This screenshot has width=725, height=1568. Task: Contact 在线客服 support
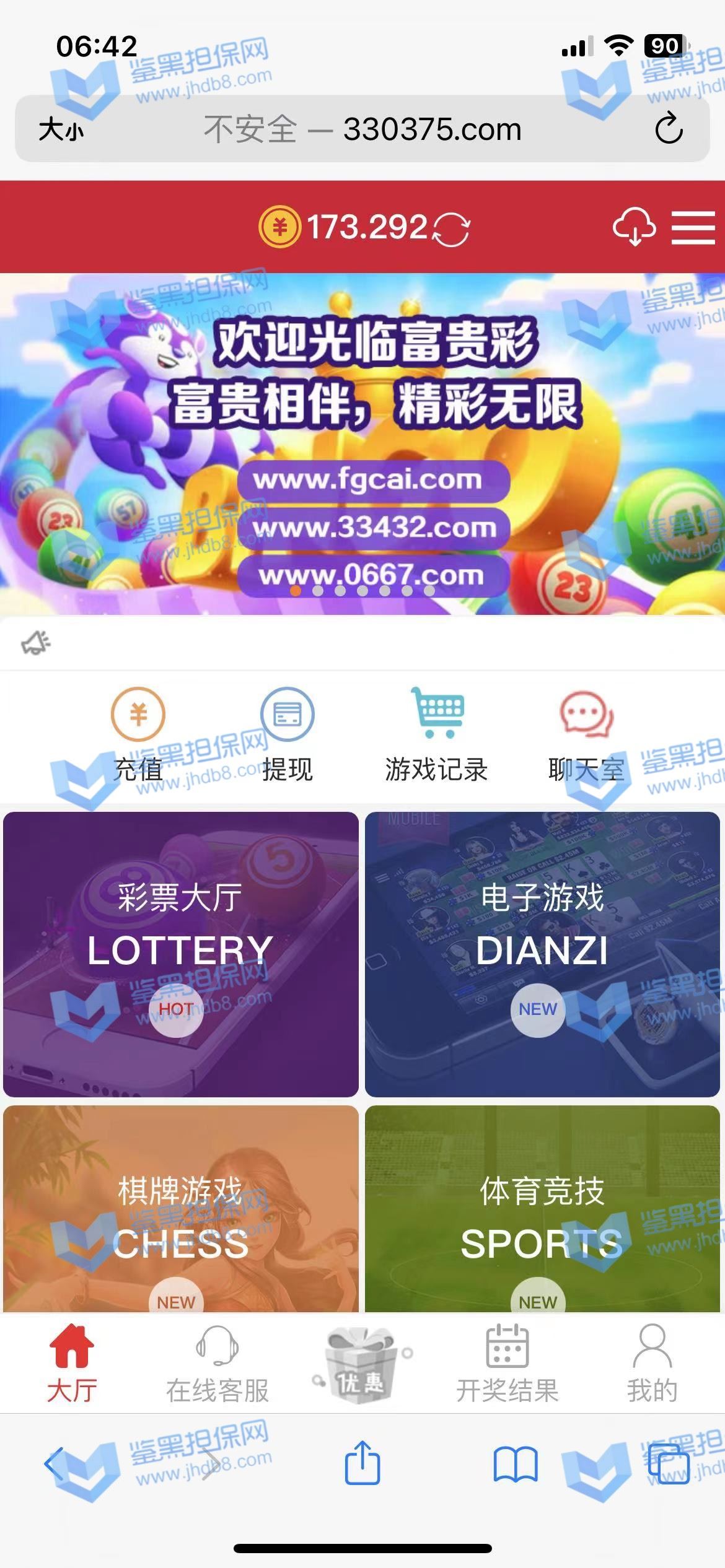217,1363
